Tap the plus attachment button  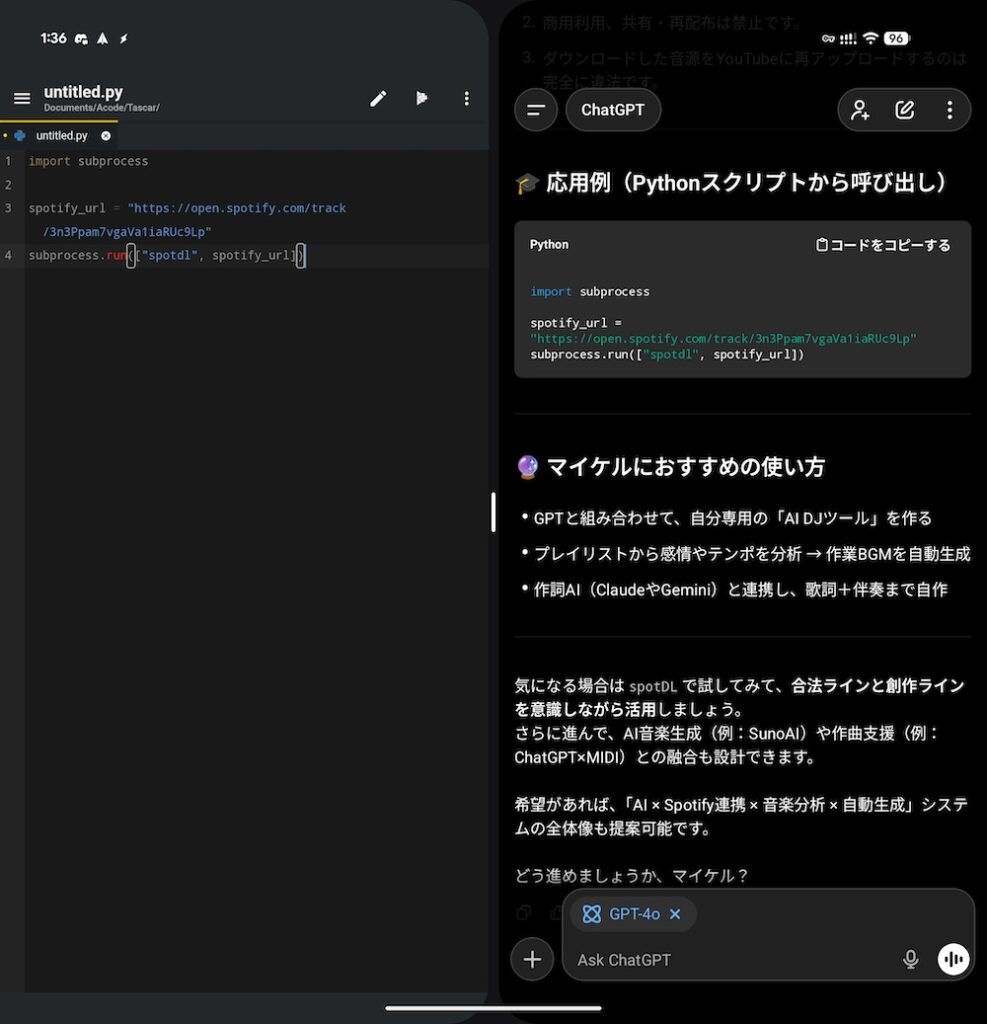point(532,960)
